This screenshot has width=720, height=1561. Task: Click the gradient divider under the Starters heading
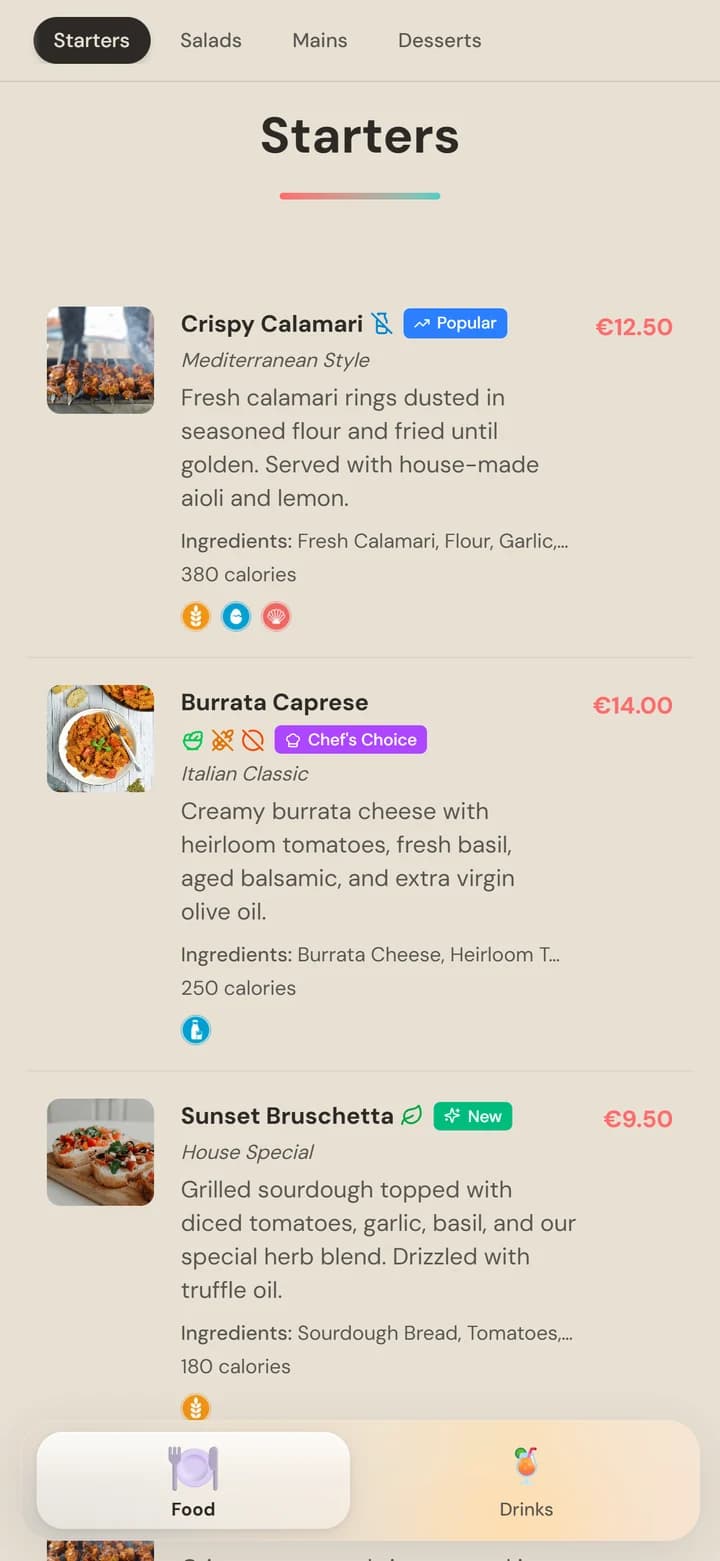360,196
